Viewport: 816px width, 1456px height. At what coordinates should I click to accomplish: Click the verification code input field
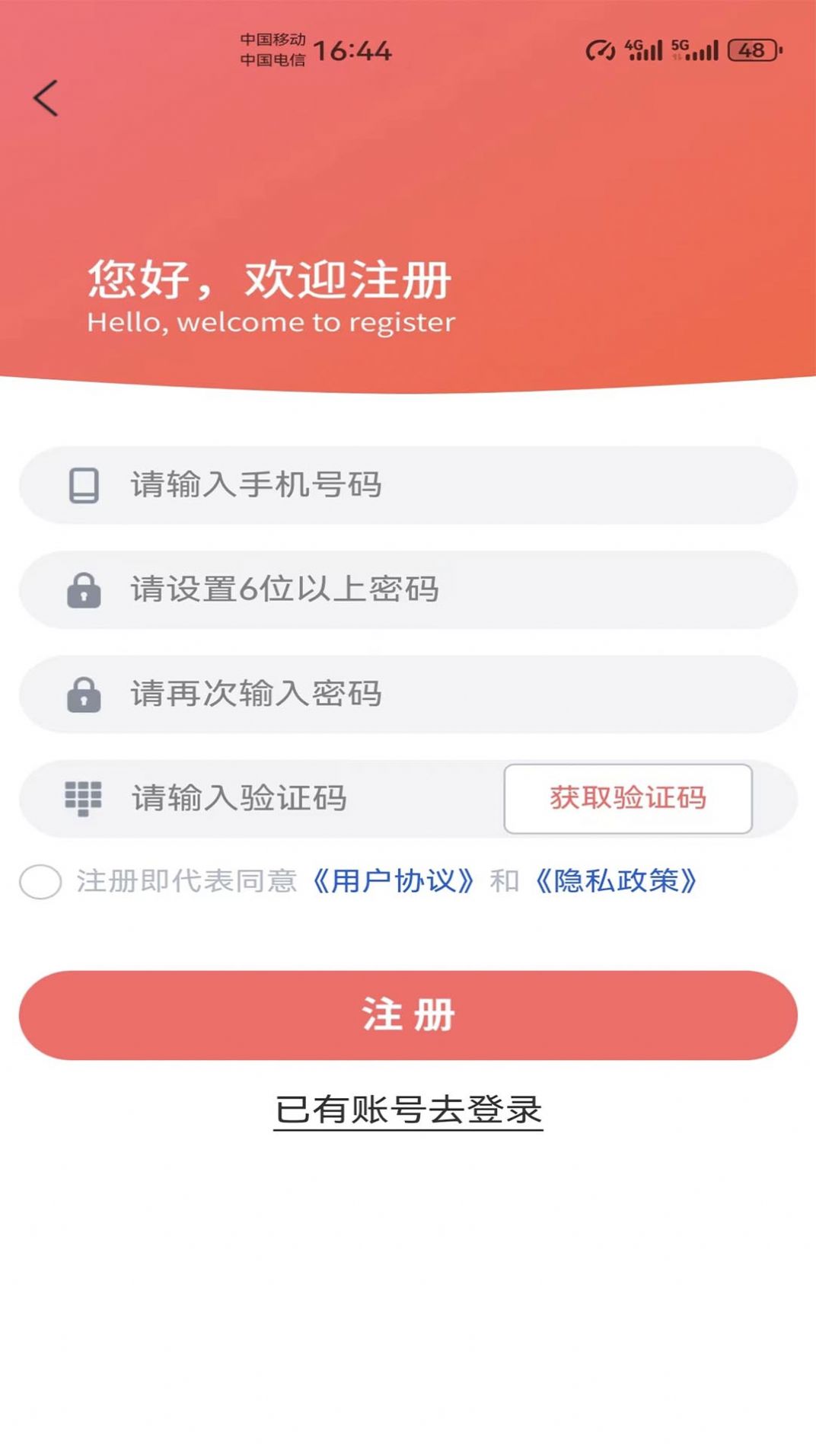(289, 797)
